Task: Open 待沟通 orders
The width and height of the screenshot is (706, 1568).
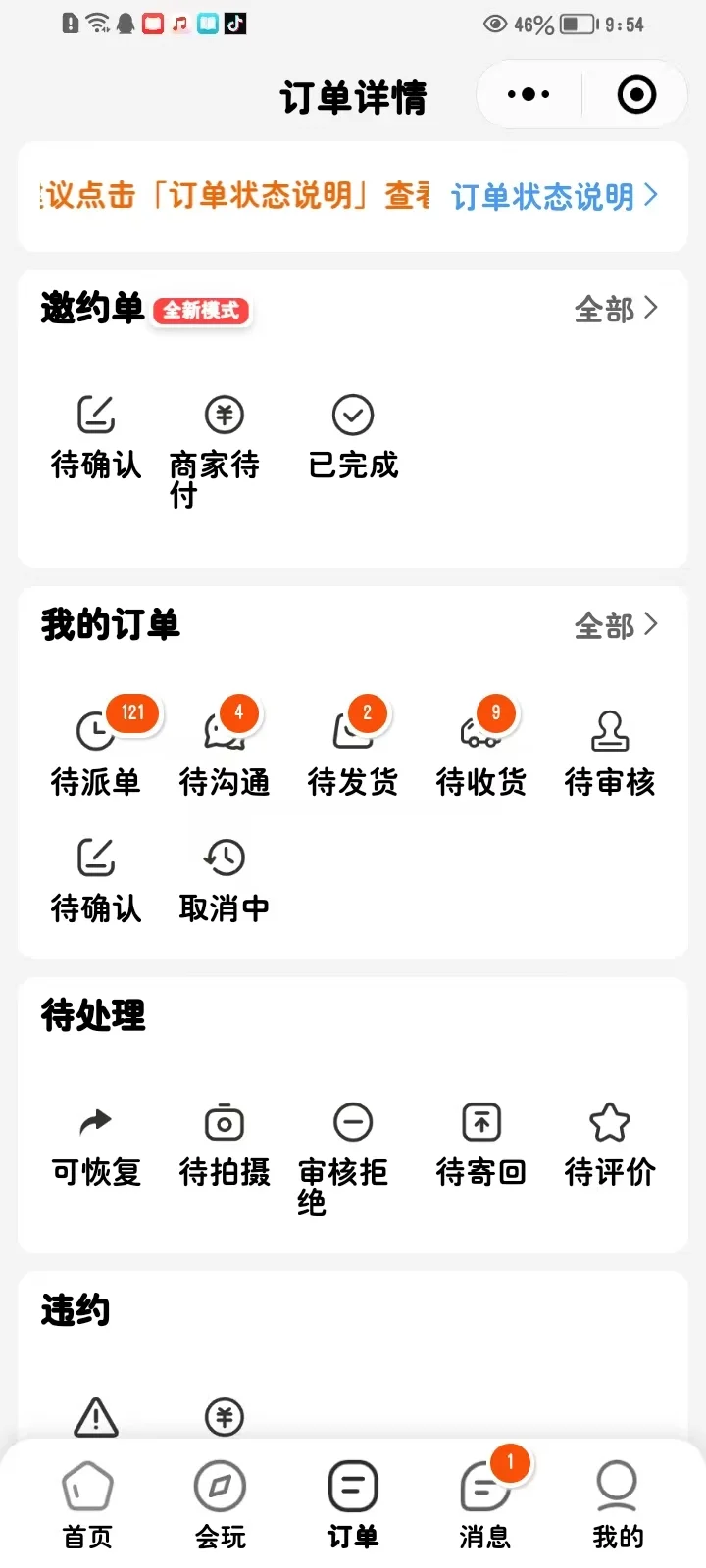Action: click(x=225, y=753)
